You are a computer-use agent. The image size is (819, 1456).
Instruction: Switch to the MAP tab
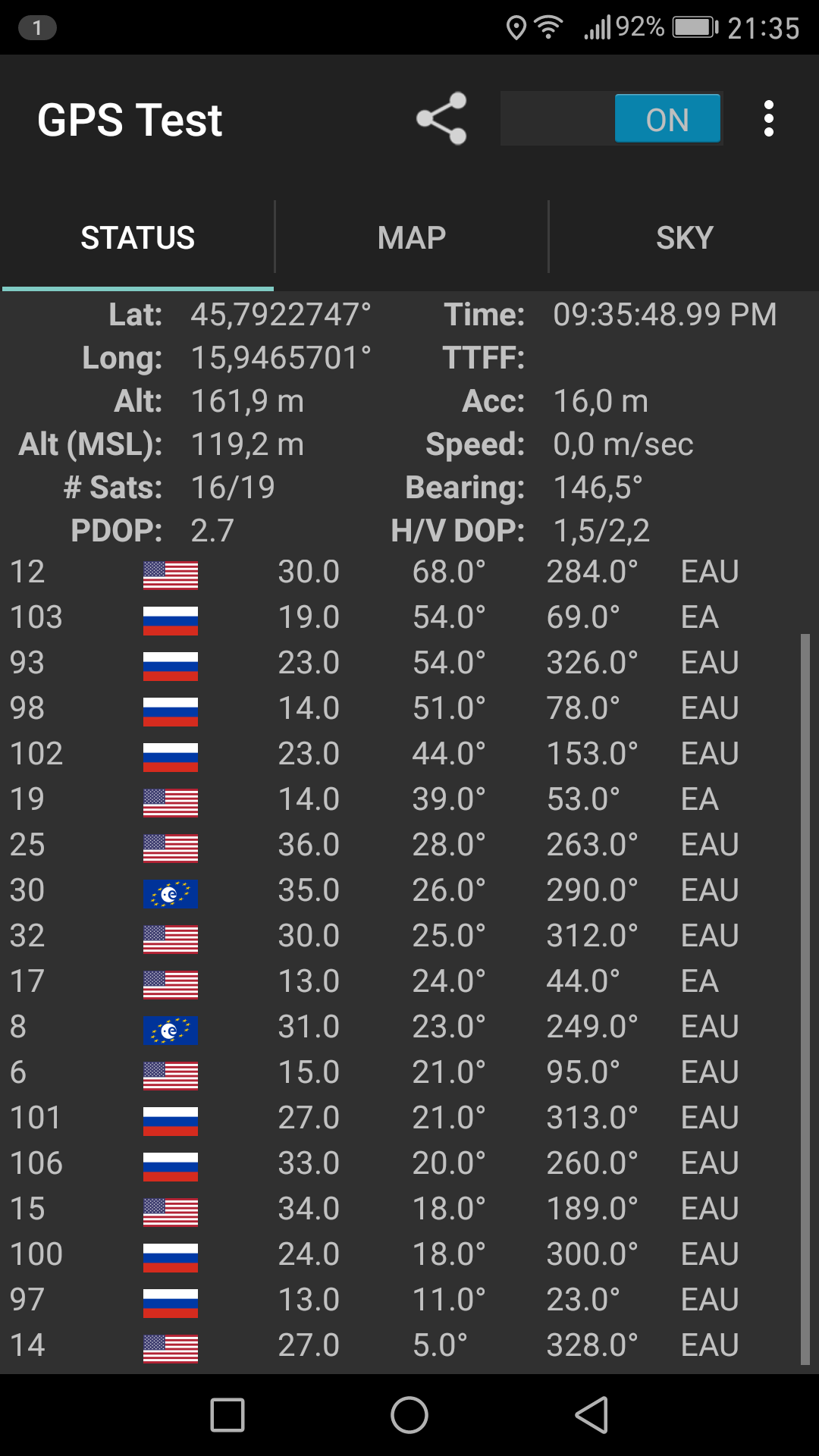point(411,238)
